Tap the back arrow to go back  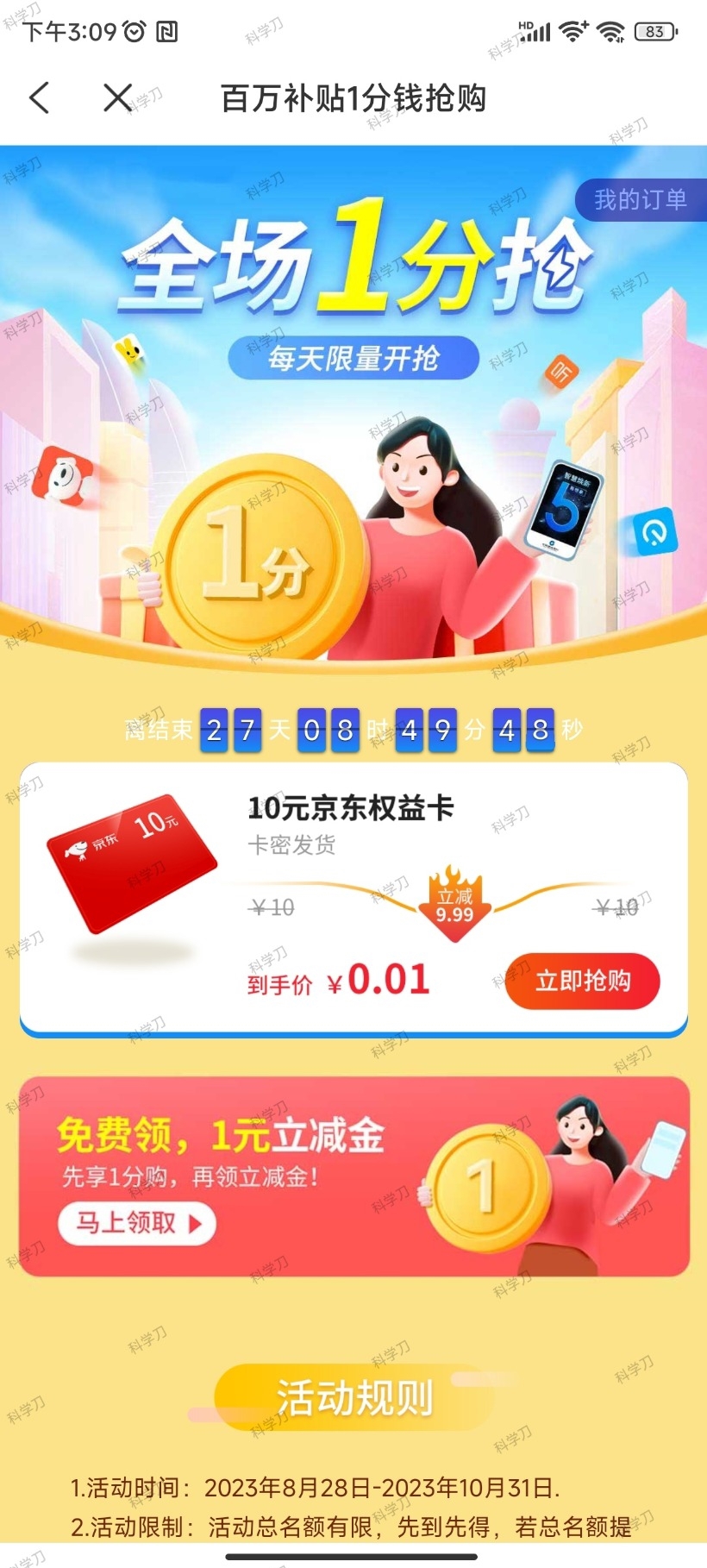pyautogui.click(x=39, y=98)
